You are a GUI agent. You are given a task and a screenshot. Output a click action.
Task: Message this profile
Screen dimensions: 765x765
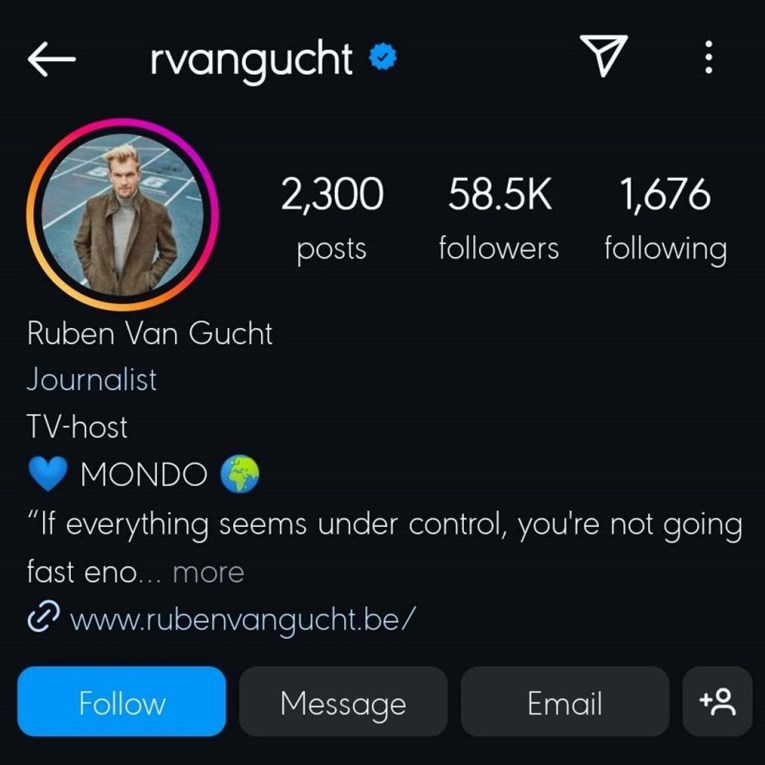[x=343, y=702]
